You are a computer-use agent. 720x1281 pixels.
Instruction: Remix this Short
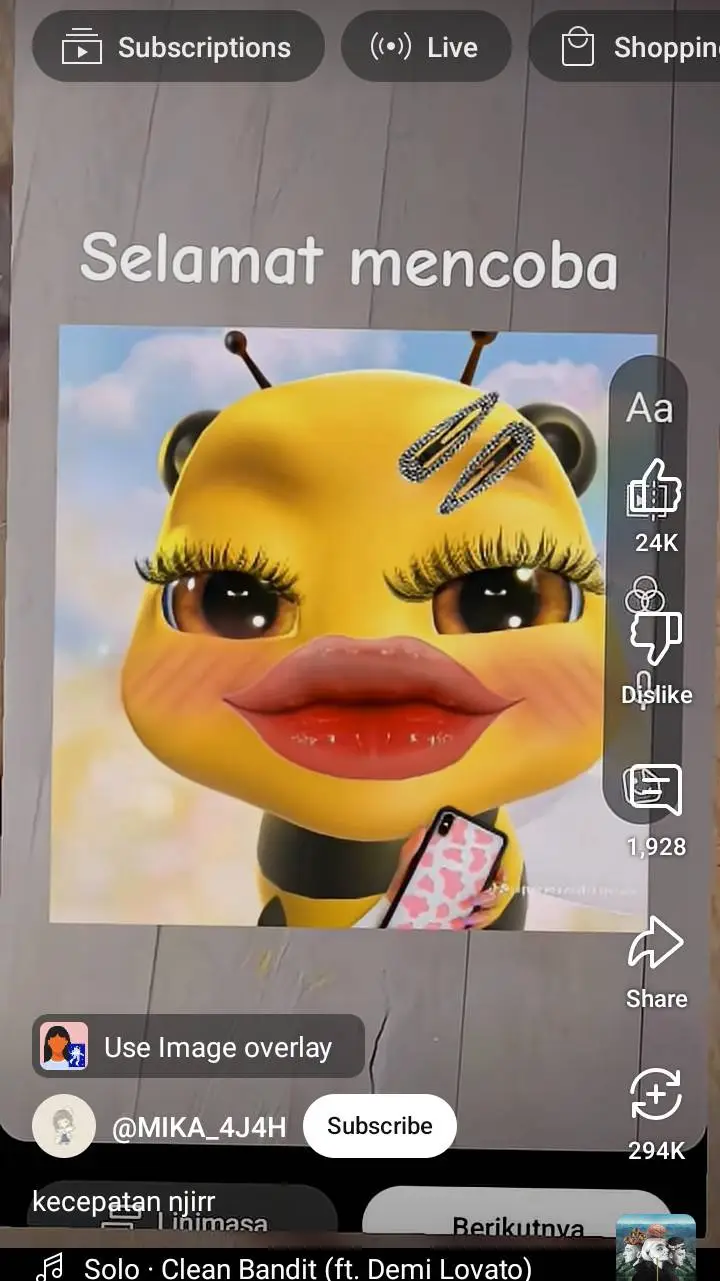[x=655, y=1095]
